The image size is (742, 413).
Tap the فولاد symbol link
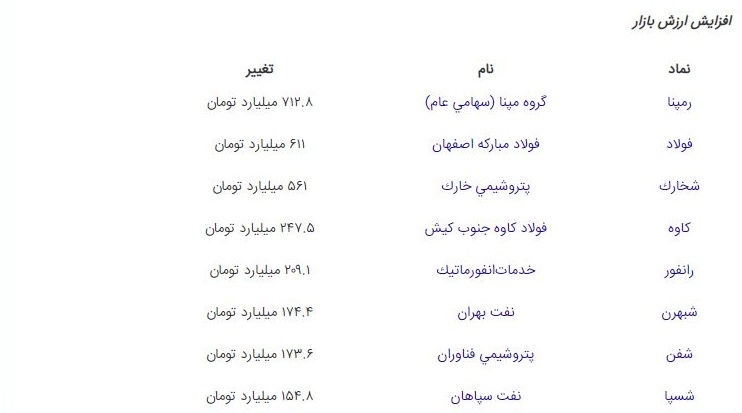click(x=680, y=144)
